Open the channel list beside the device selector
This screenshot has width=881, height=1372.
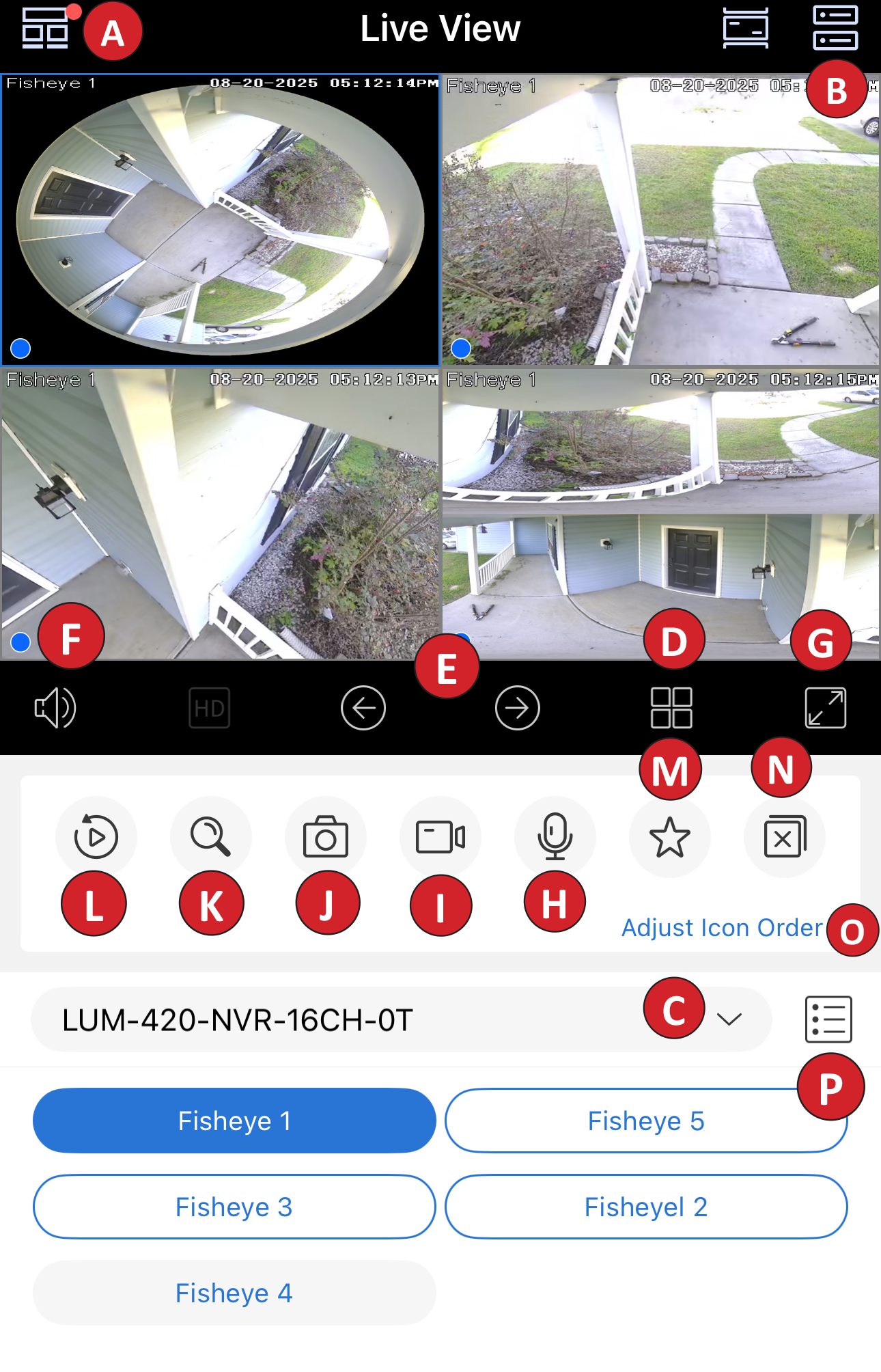(828, 1019)
